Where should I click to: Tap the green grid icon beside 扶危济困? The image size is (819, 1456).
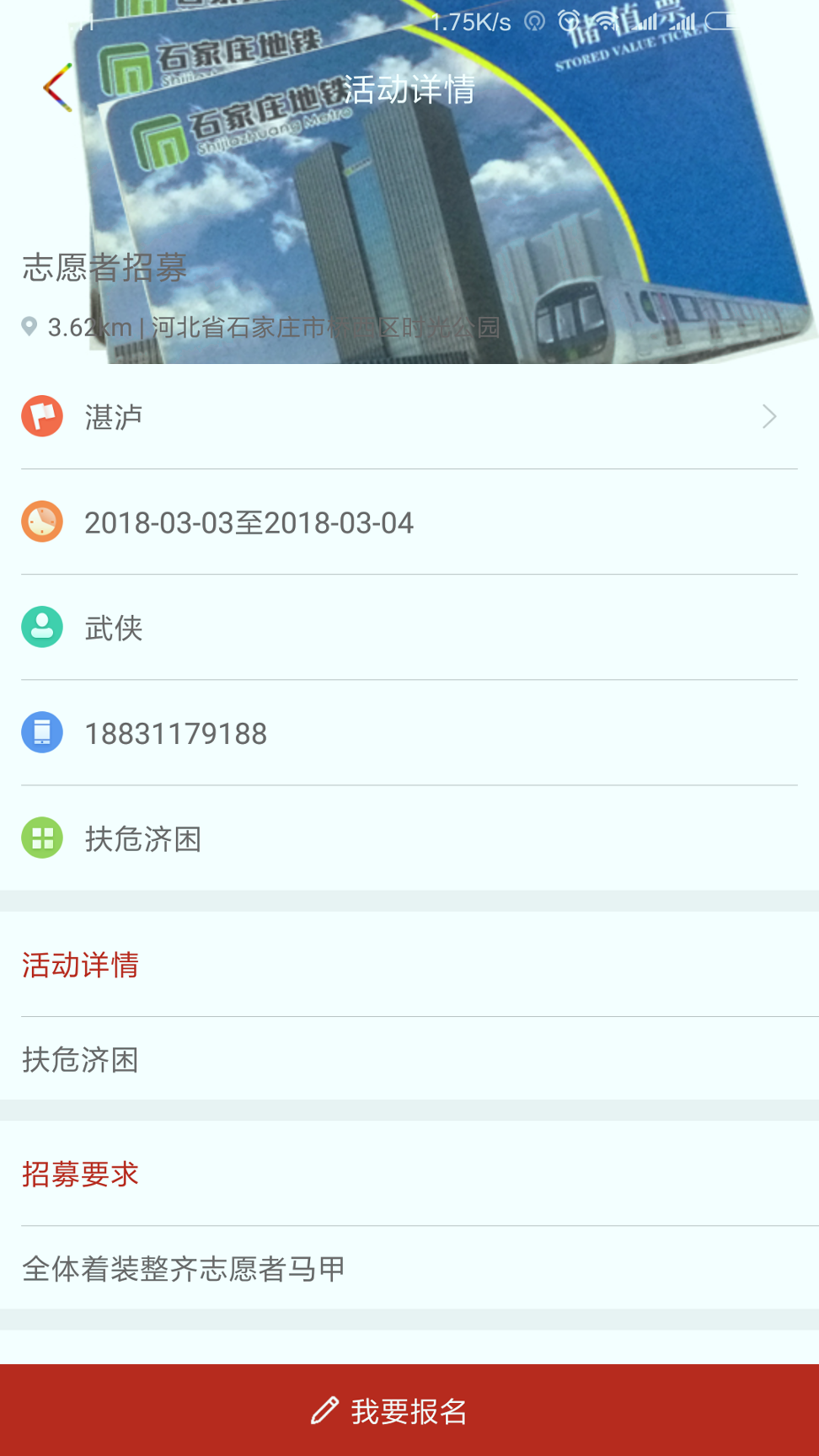(40, 838)
